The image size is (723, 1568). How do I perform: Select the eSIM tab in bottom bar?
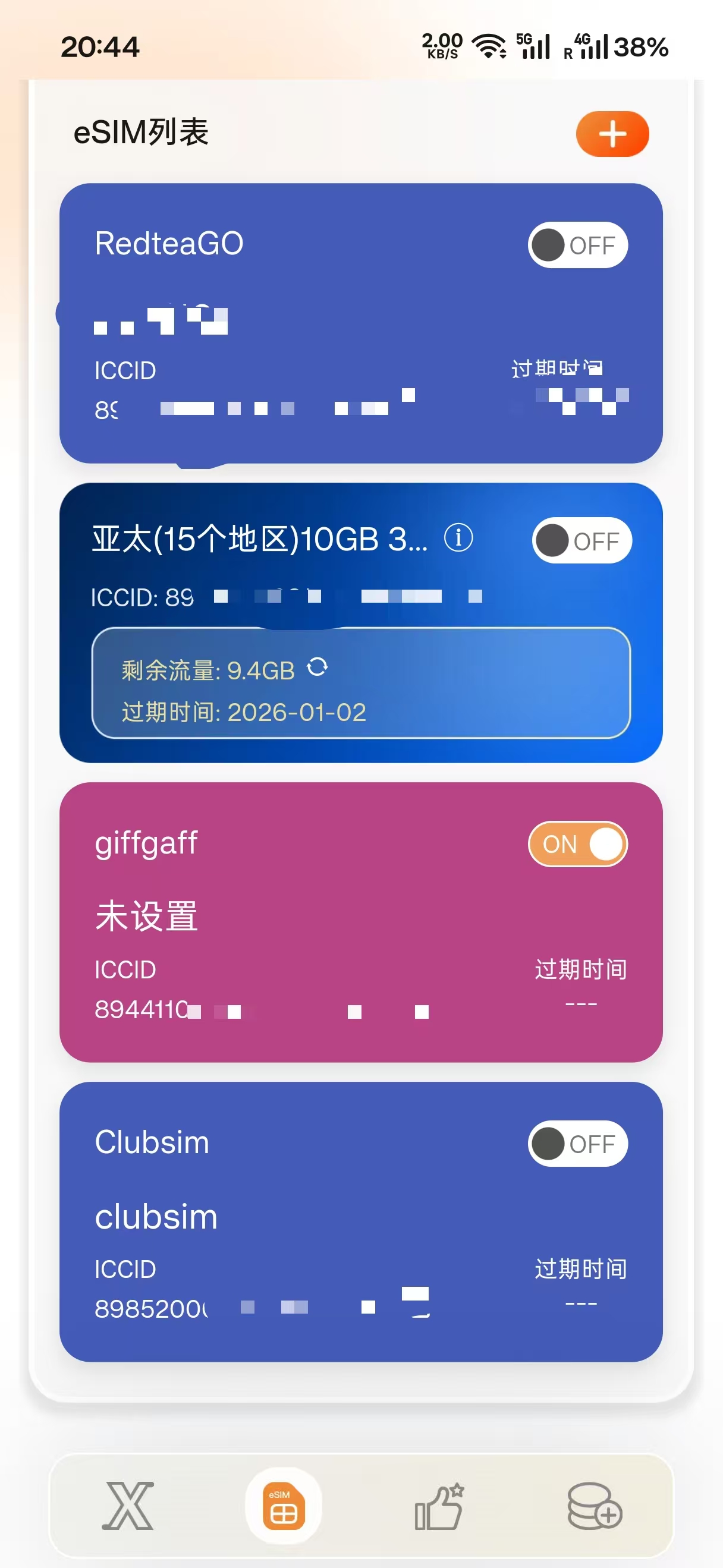283,1506
